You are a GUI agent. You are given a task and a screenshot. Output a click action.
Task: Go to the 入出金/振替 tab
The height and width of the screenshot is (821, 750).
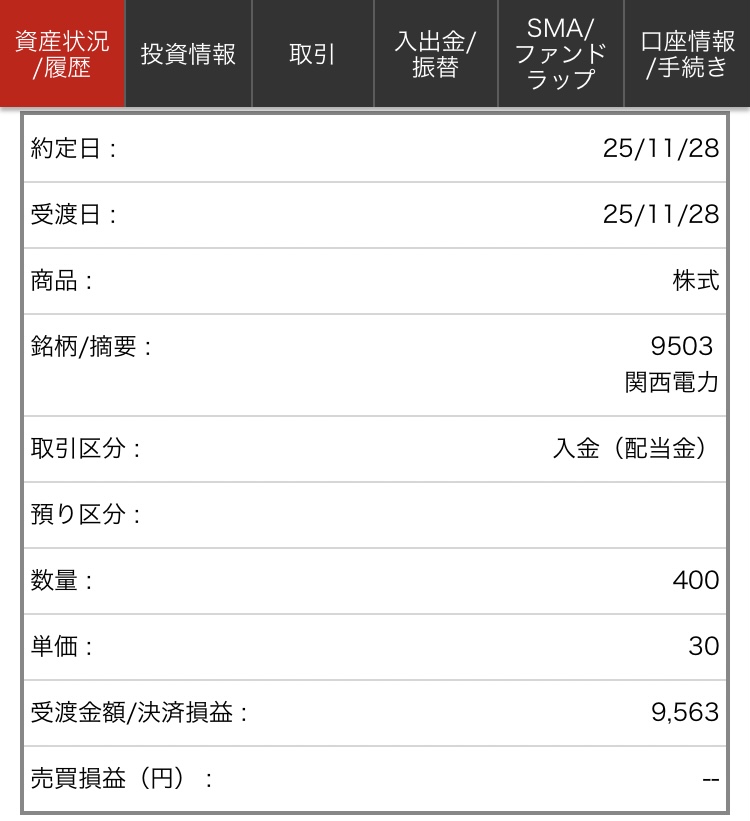point(436,54)
